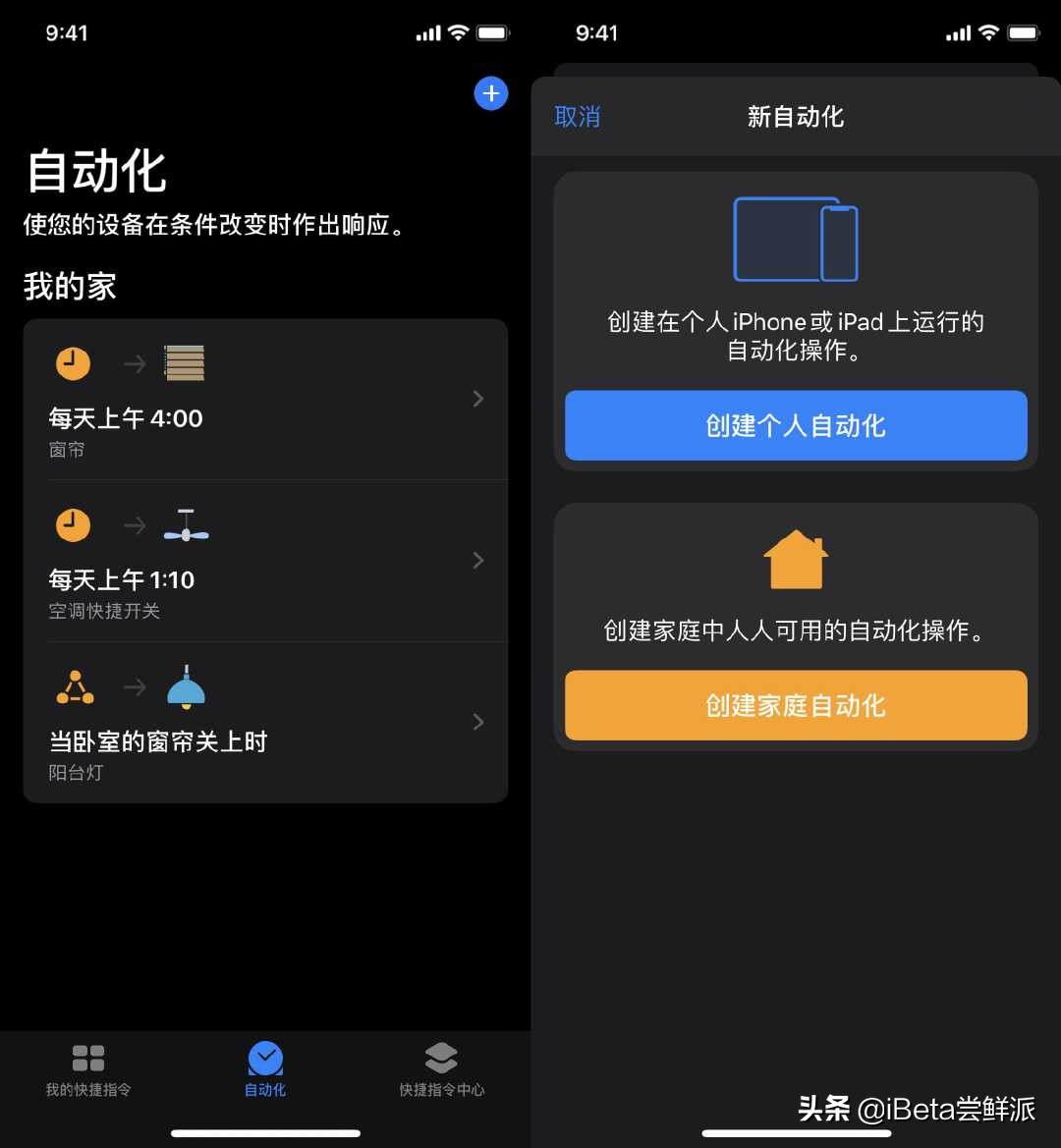This screenshot has height=1148, width=1061.
Task: Tap the blue plus icon to add automation
Action: tap(491, 93)
